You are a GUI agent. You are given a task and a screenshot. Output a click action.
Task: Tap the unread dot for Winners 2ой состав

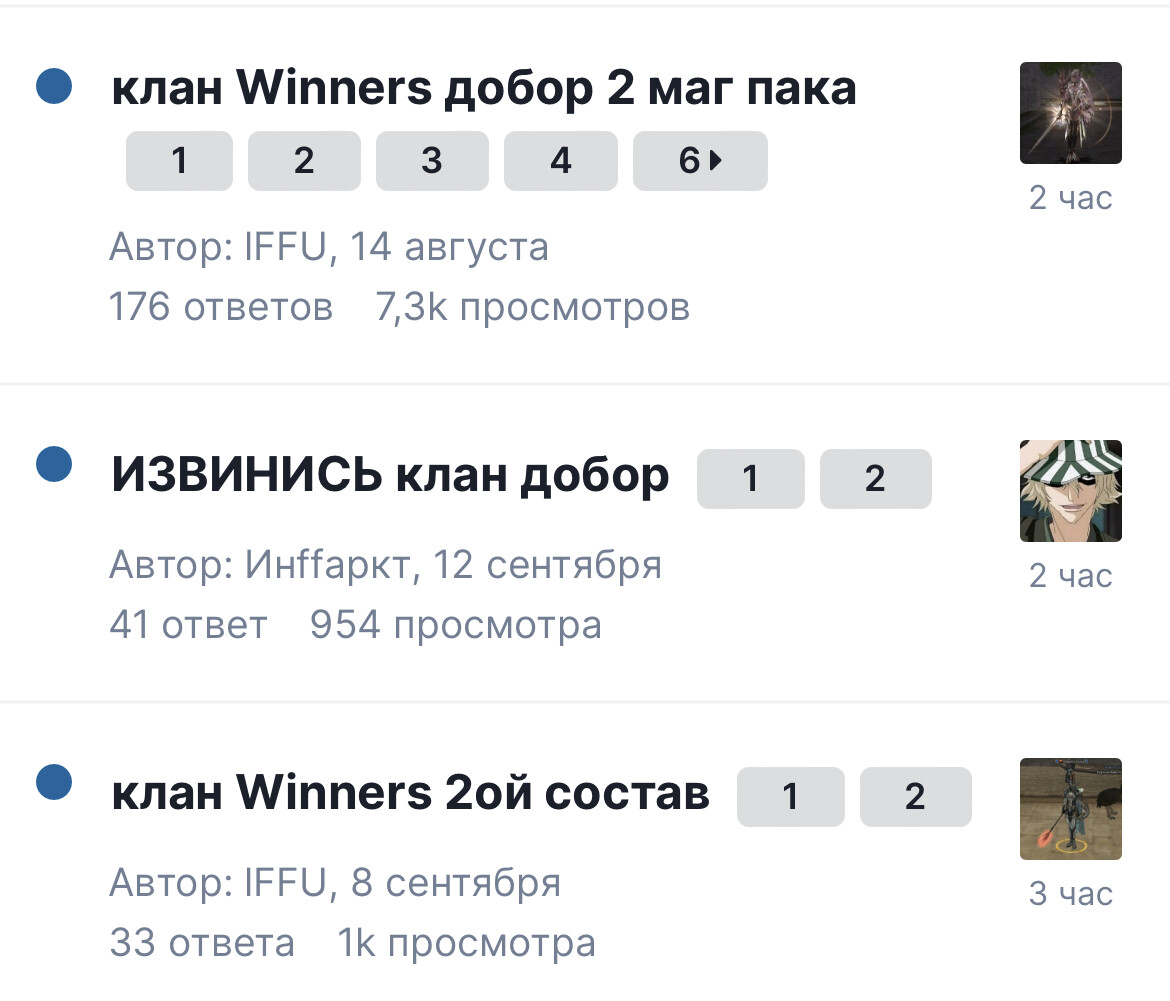tap(54, 782)
